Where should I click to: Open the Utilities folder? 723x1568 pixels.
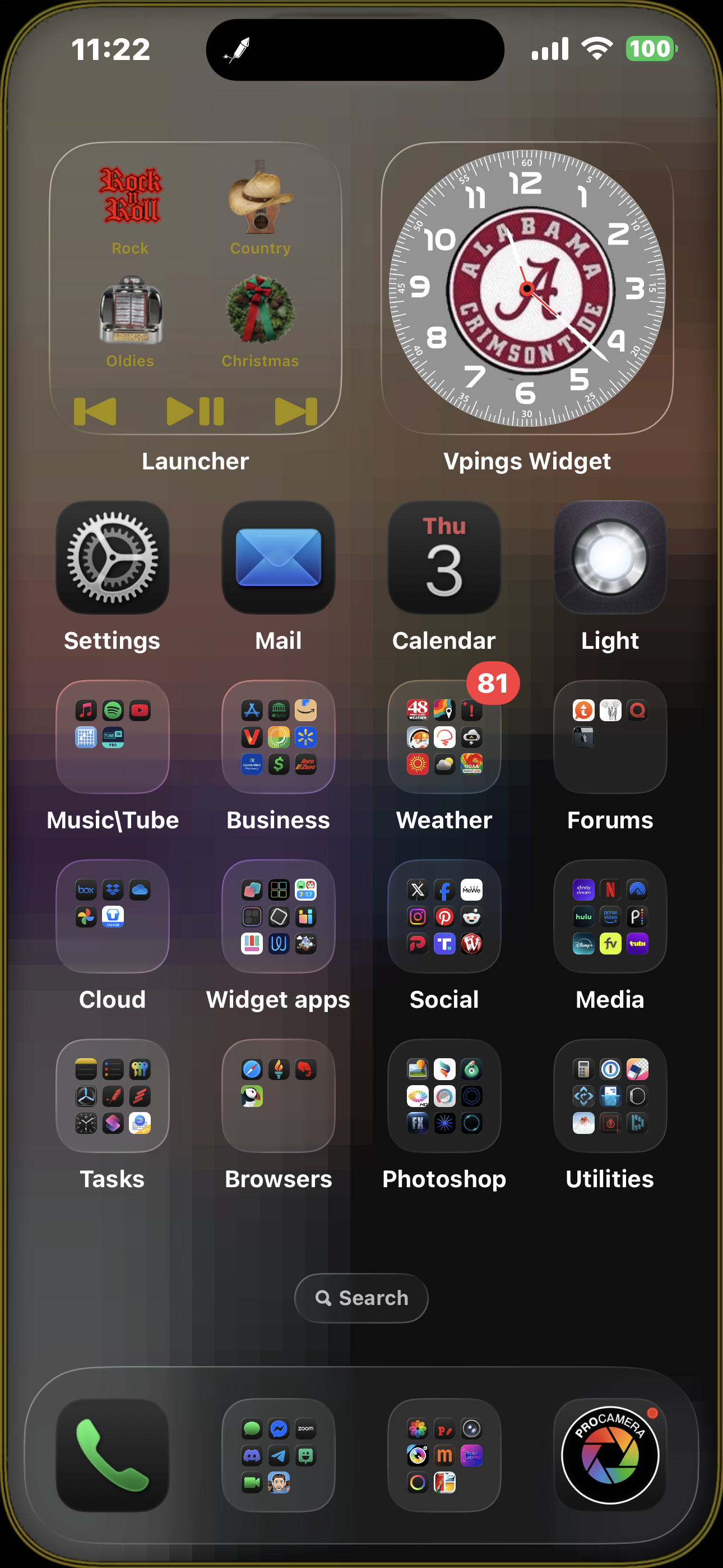(x=610, y=1096)
